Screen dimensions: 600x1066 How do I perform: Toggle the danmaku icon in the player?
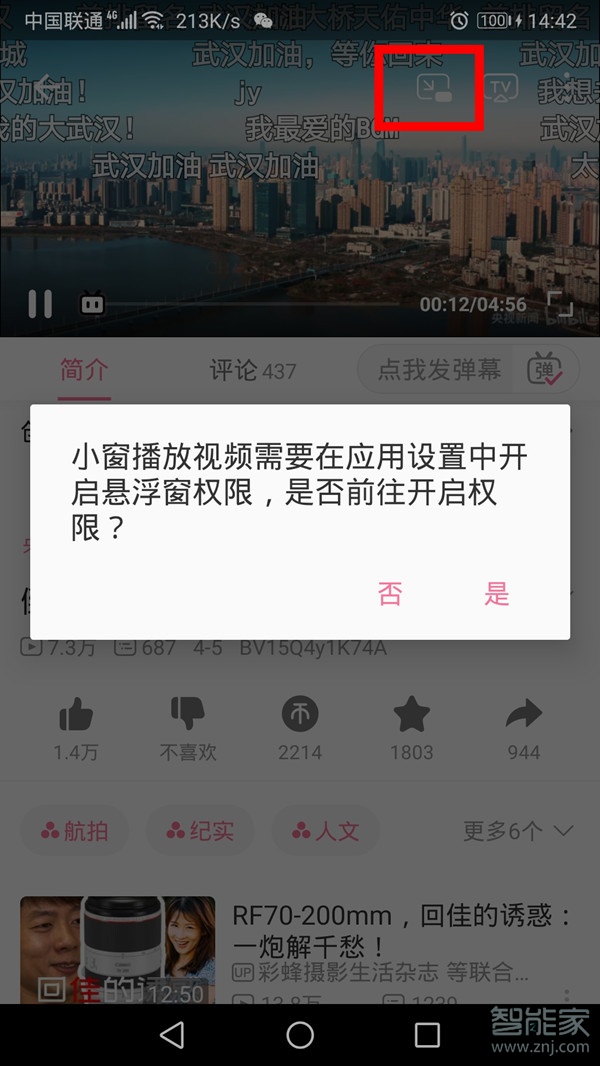92,304
